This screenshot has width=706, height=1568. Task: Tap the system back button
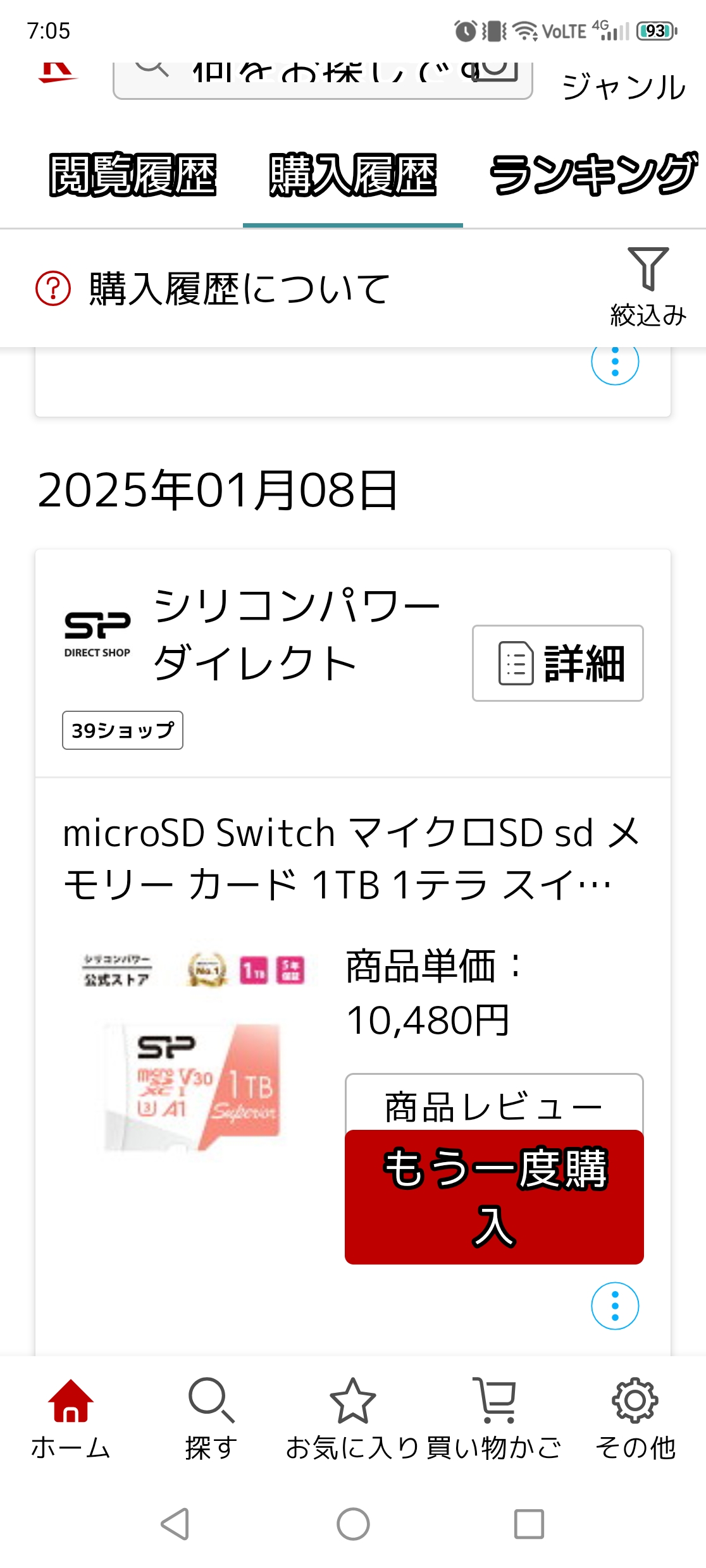pos(175,1524)
